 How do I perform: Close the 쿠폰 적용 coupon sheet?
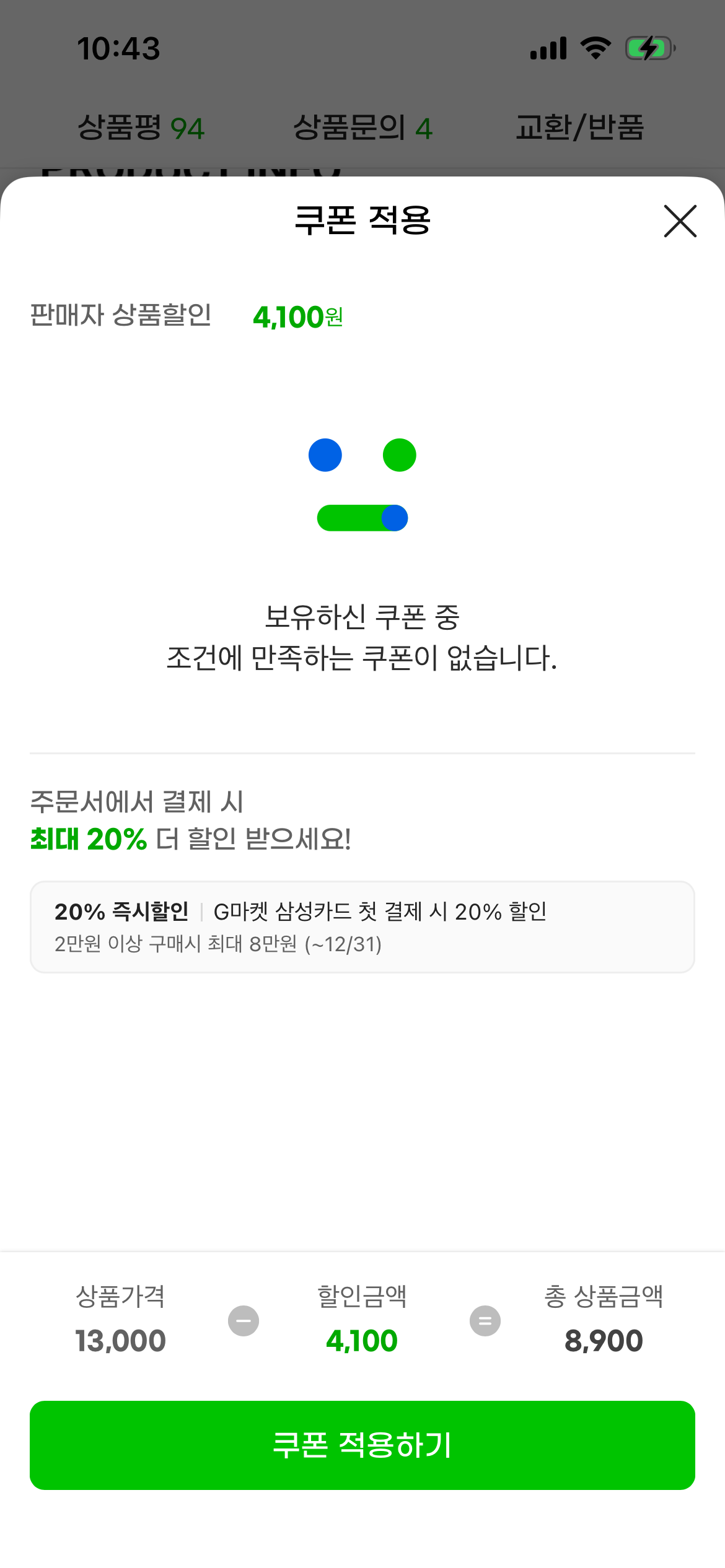click(680, 221)
